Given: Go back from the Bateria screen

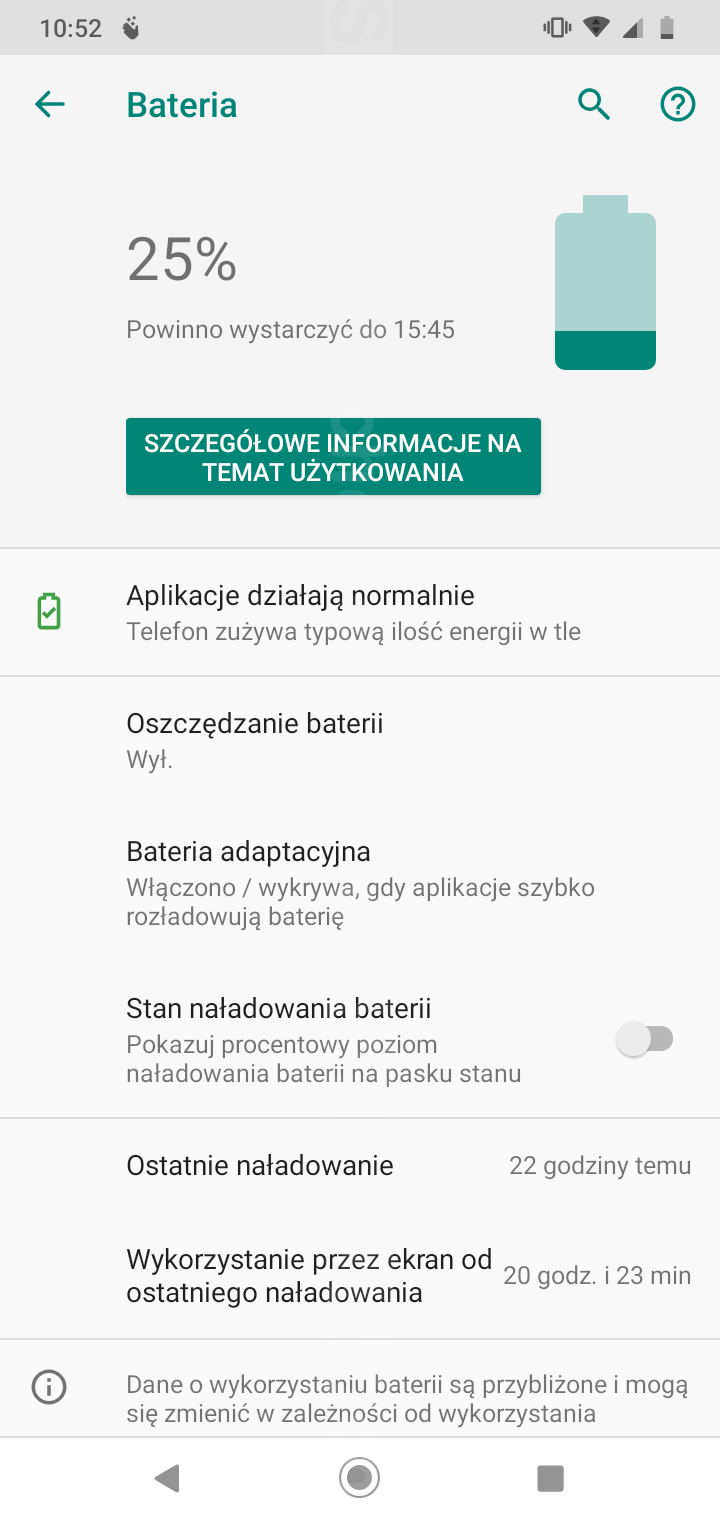Looking at the screenshot, I should point(49,104).
